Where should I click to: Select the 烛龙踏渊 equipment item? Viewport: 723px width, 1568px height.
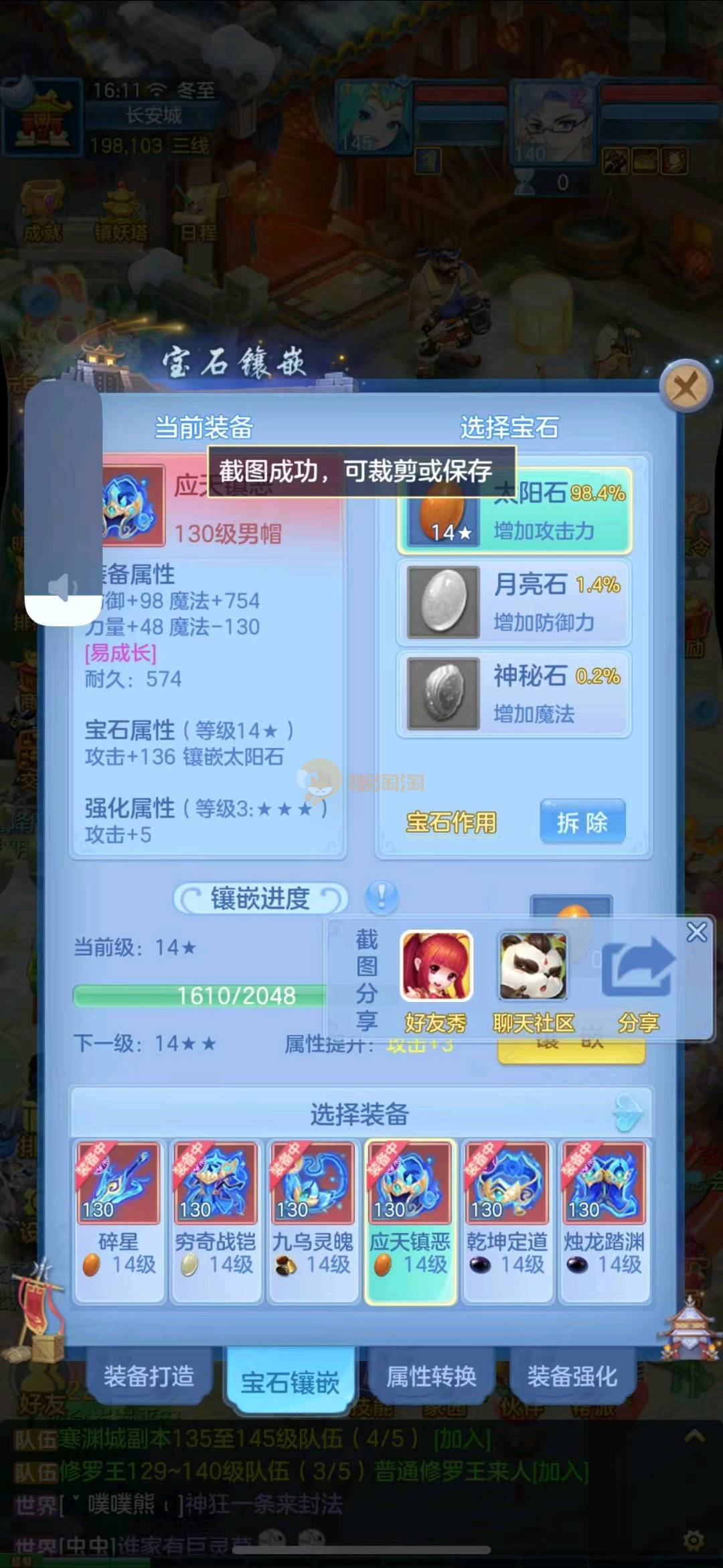tap(605, 1222)
